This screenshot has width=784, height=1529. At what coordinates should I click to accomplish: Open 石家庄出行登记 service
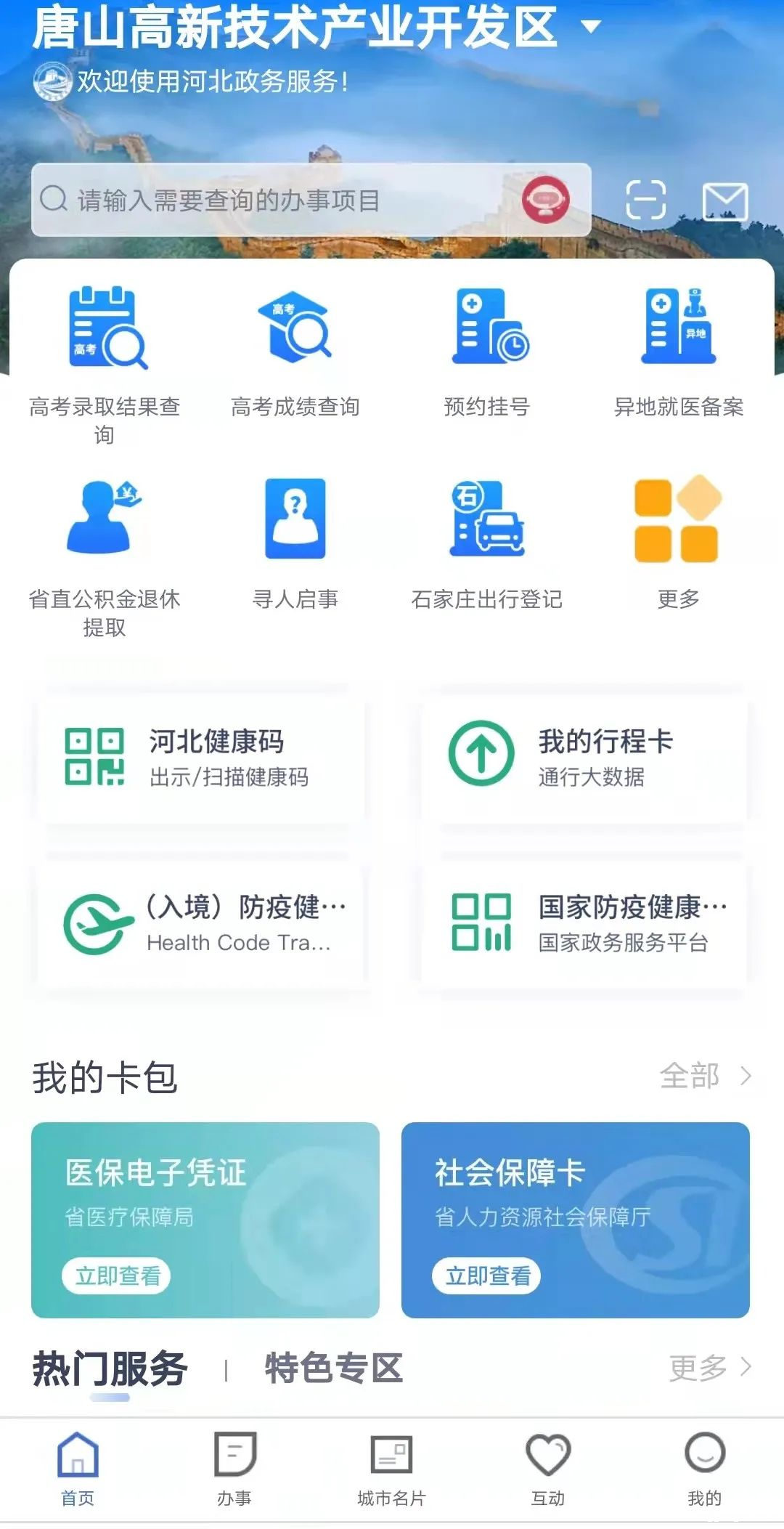[x=487, y=545]
